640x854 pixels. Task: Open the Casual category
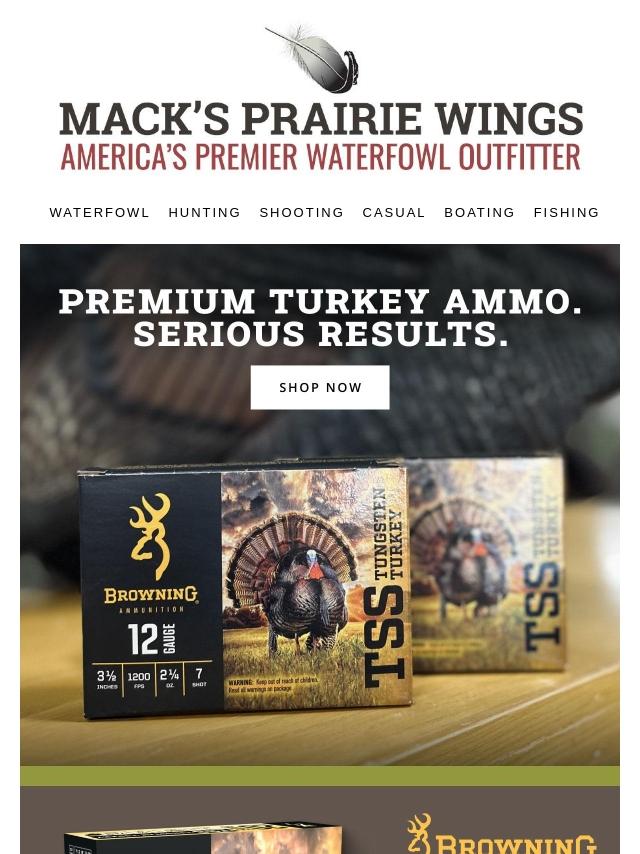[x=393, y=212]
